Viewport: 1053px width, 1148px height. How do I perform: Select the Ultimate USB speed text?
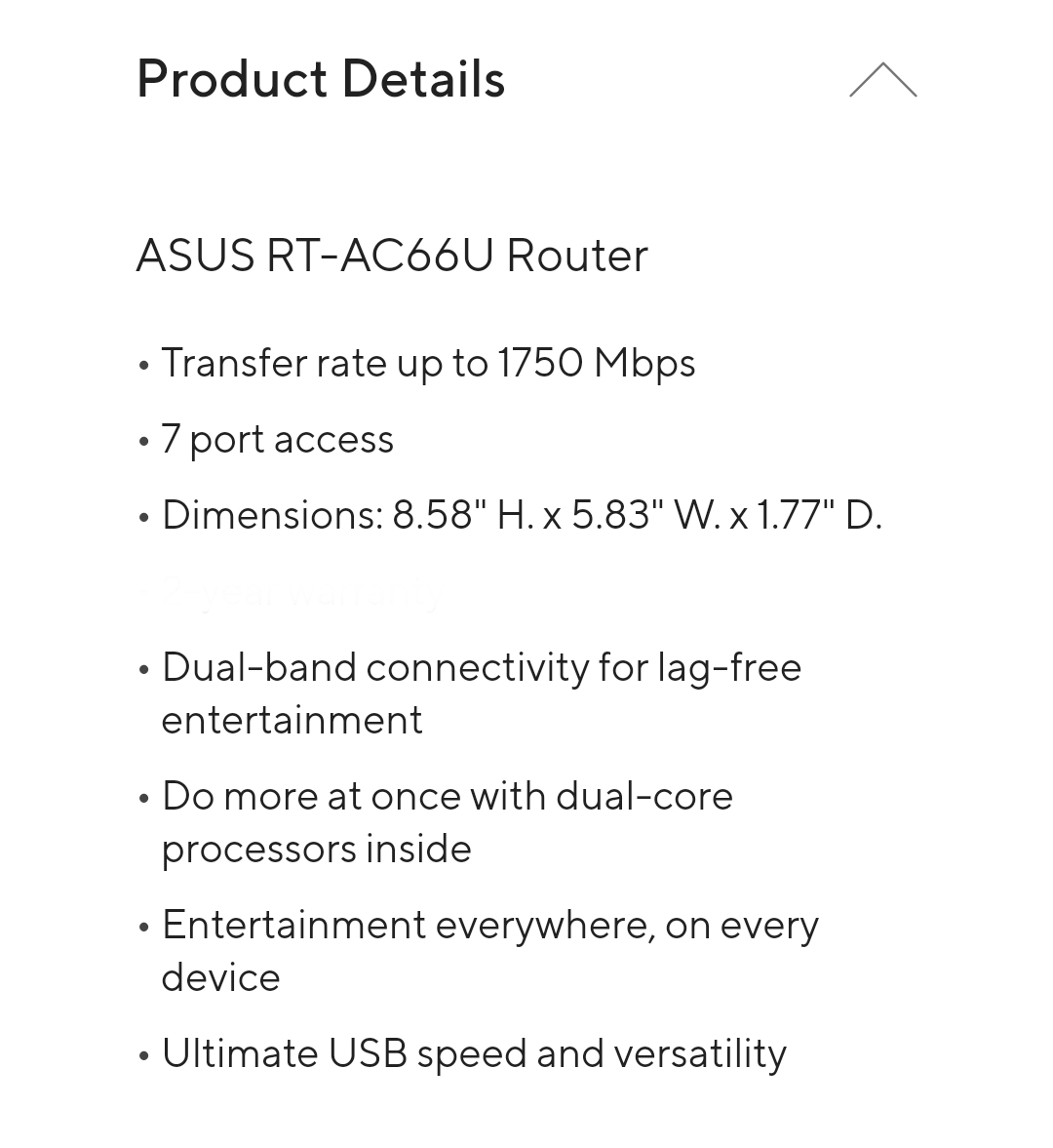pos(474,1053)
